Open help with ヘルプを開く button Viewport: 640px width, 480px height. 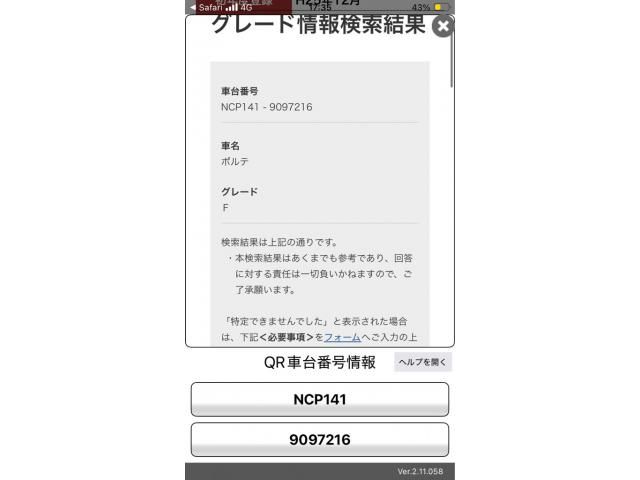(x=423, y=362)
